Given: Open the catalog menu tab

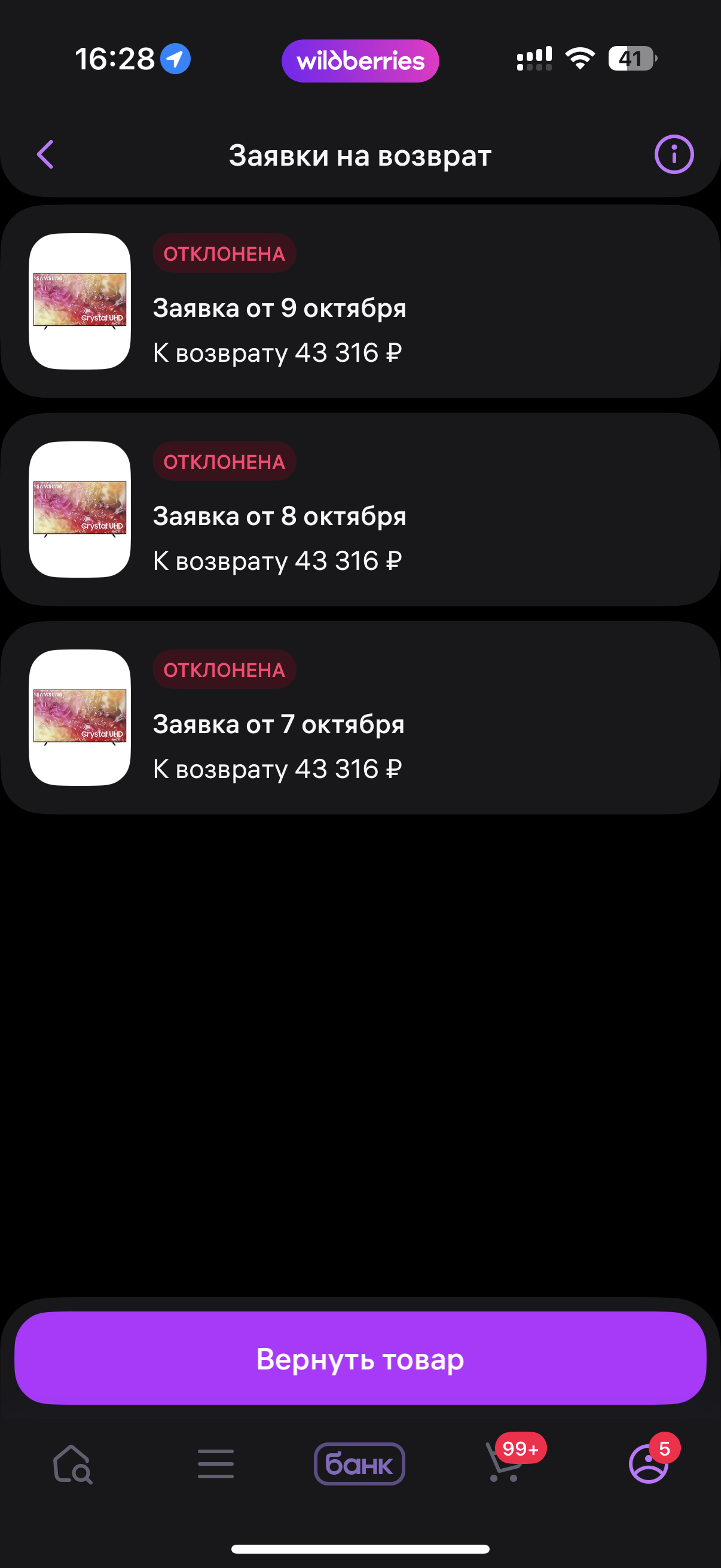Looking at the screenshot, I should [x=216, y=1463].
